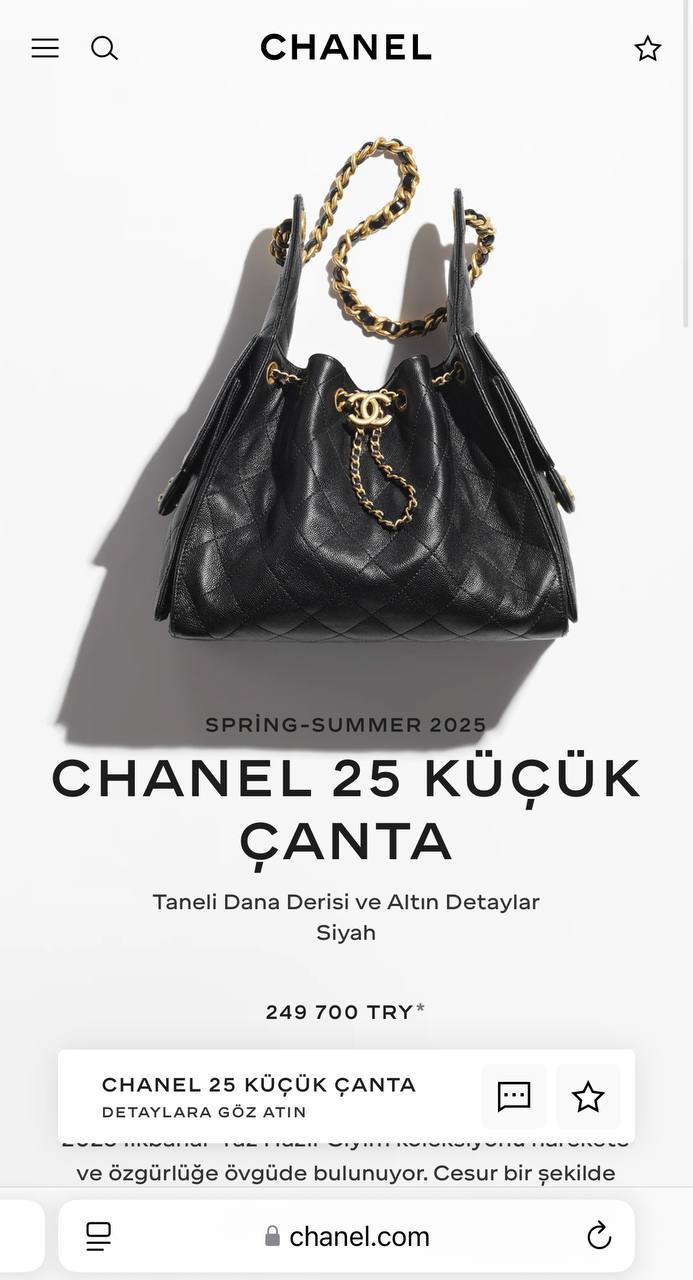
Task: Tap the chanel.com address bar
Action: [348, 1237]
